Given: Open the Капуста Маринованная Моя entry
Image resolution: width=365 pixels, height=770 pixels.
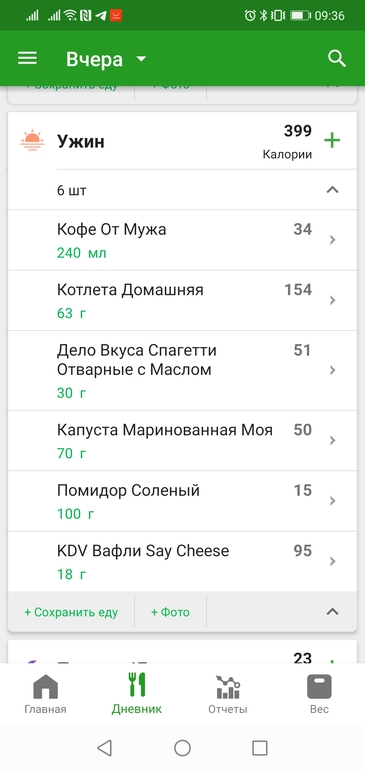Looking at the screenshot, I should 182,440.
